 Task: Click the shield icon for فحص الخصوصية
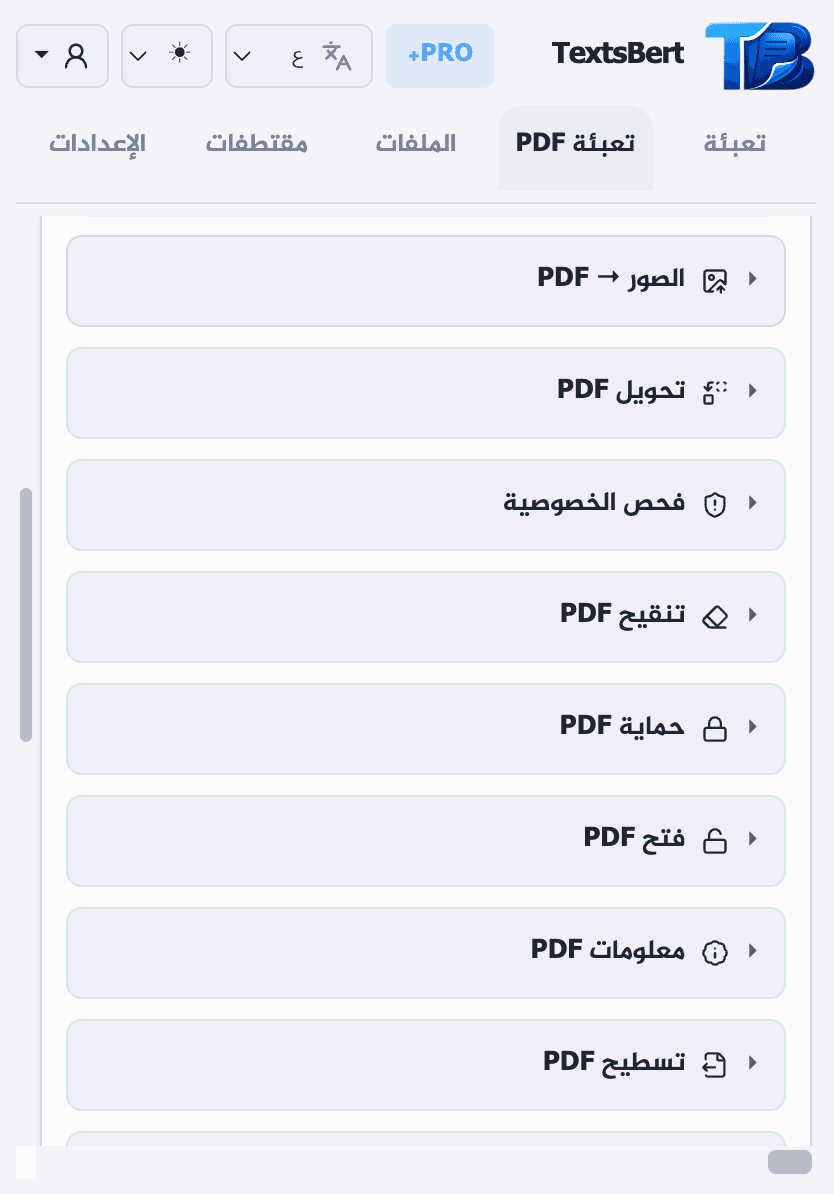pyautogui.click(x=713, y=503)
